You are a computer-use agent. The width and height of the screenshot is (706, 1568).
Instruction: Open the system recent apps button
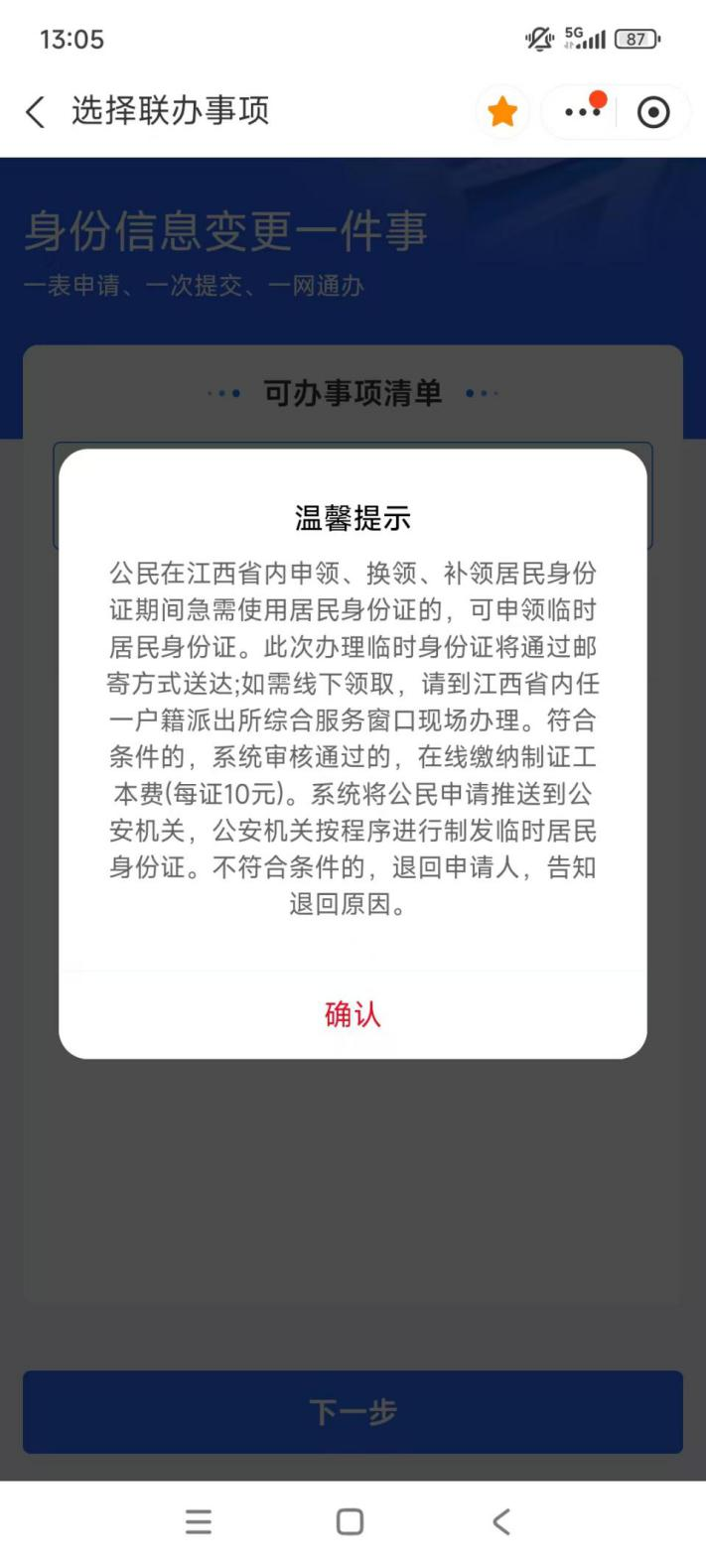tap(199, 1521)
